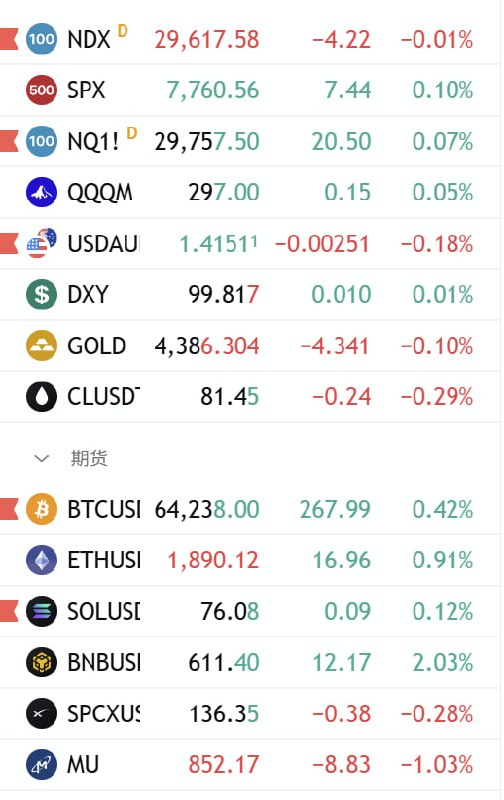Open the SOLUSD solana row
This screenshot has width=504, height=800.
point(250,611)
